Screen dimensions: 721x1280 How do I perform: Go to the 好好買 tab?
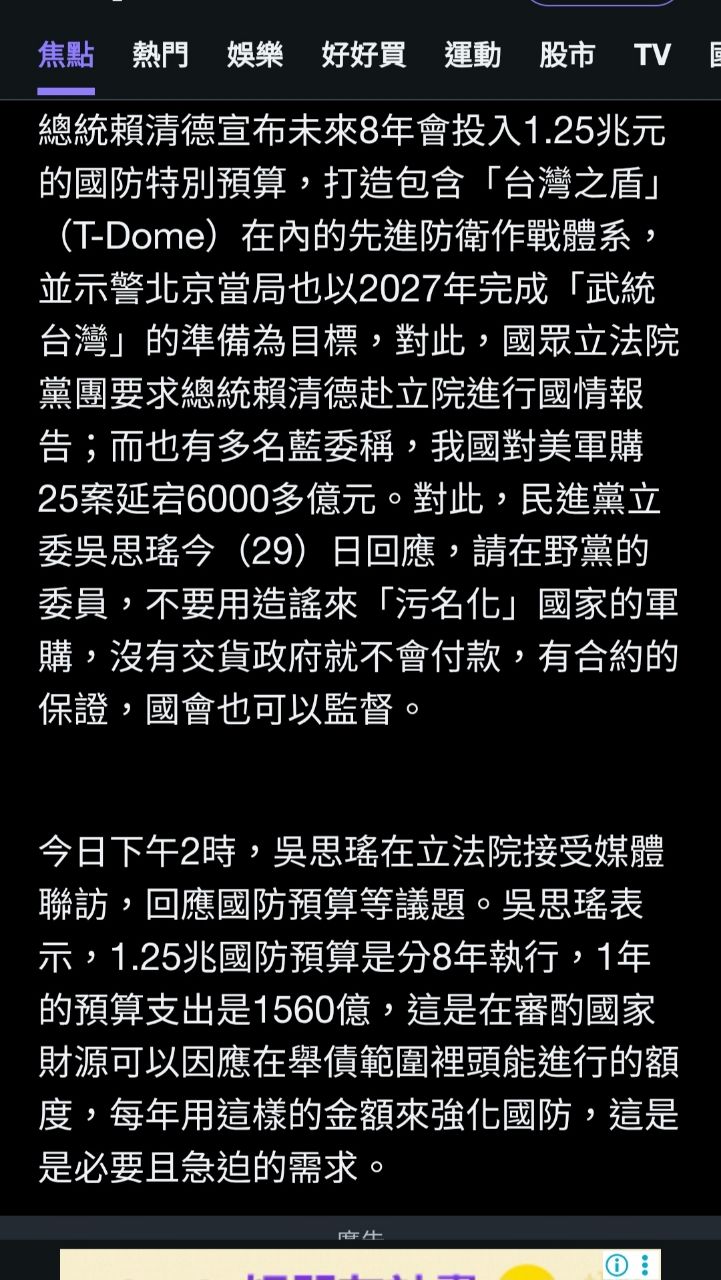(364, 55)
